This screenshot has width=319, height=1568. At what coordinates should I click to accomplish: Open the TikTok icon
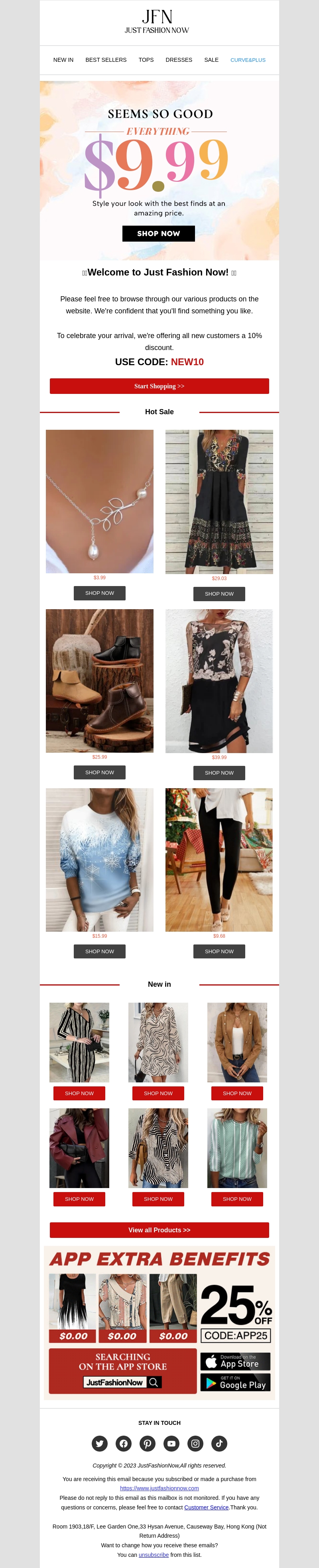click(x=219, y=1443)
